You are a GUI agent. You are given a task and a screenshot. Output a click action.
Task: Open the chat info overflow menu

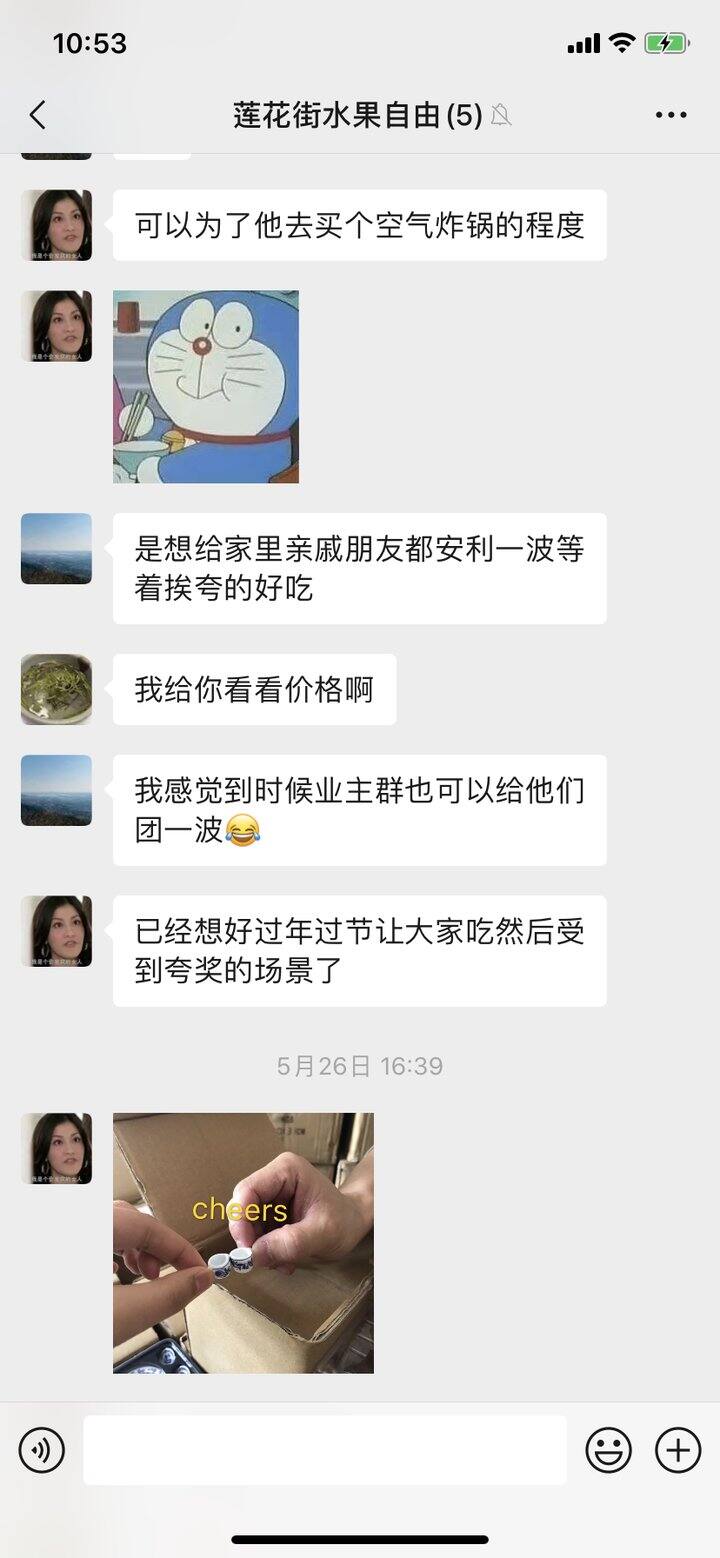(671, 116)
